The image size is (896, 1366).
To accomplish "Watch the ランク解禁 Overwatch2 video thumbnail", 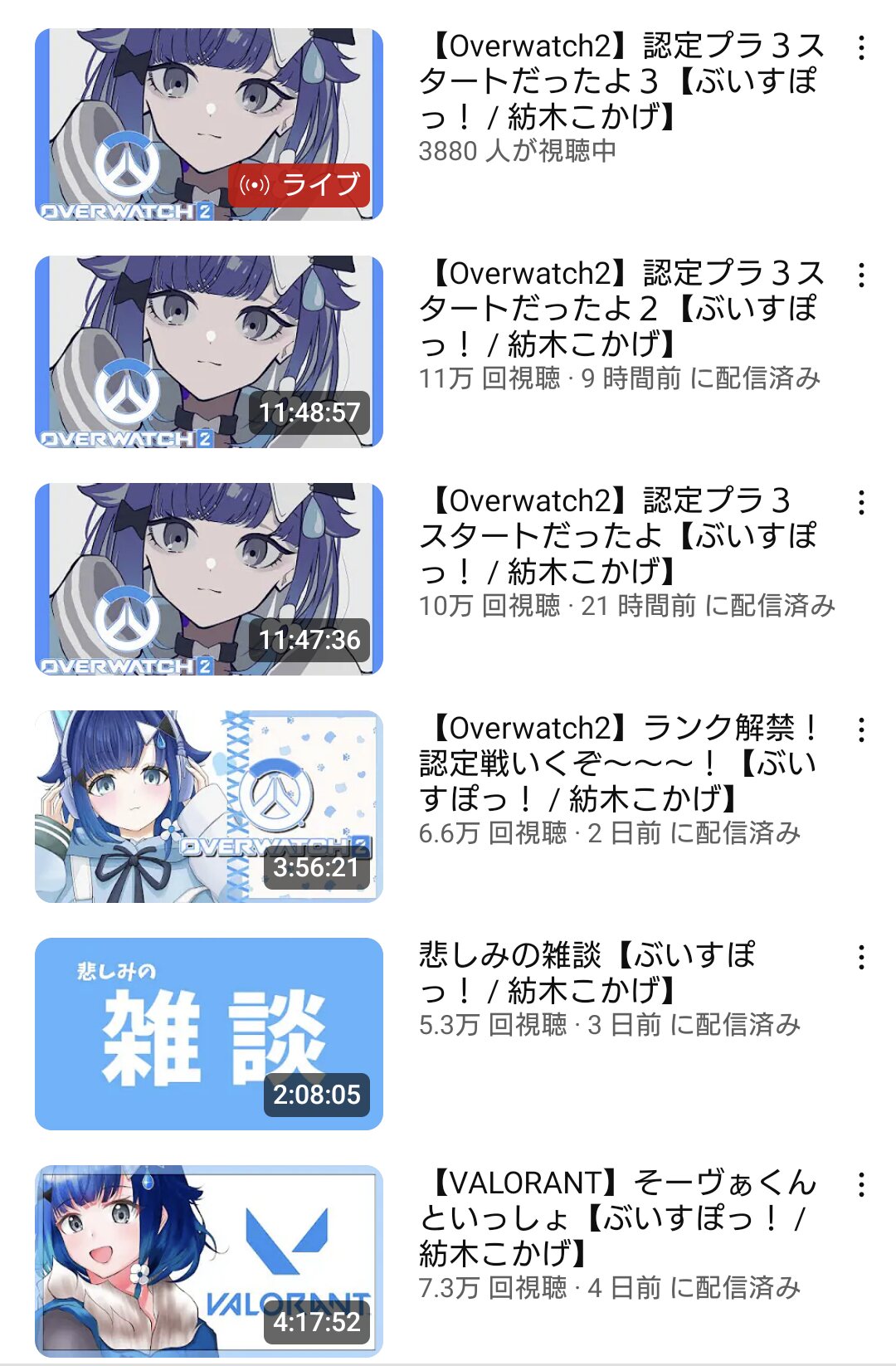I will click(x=208, y=807).
